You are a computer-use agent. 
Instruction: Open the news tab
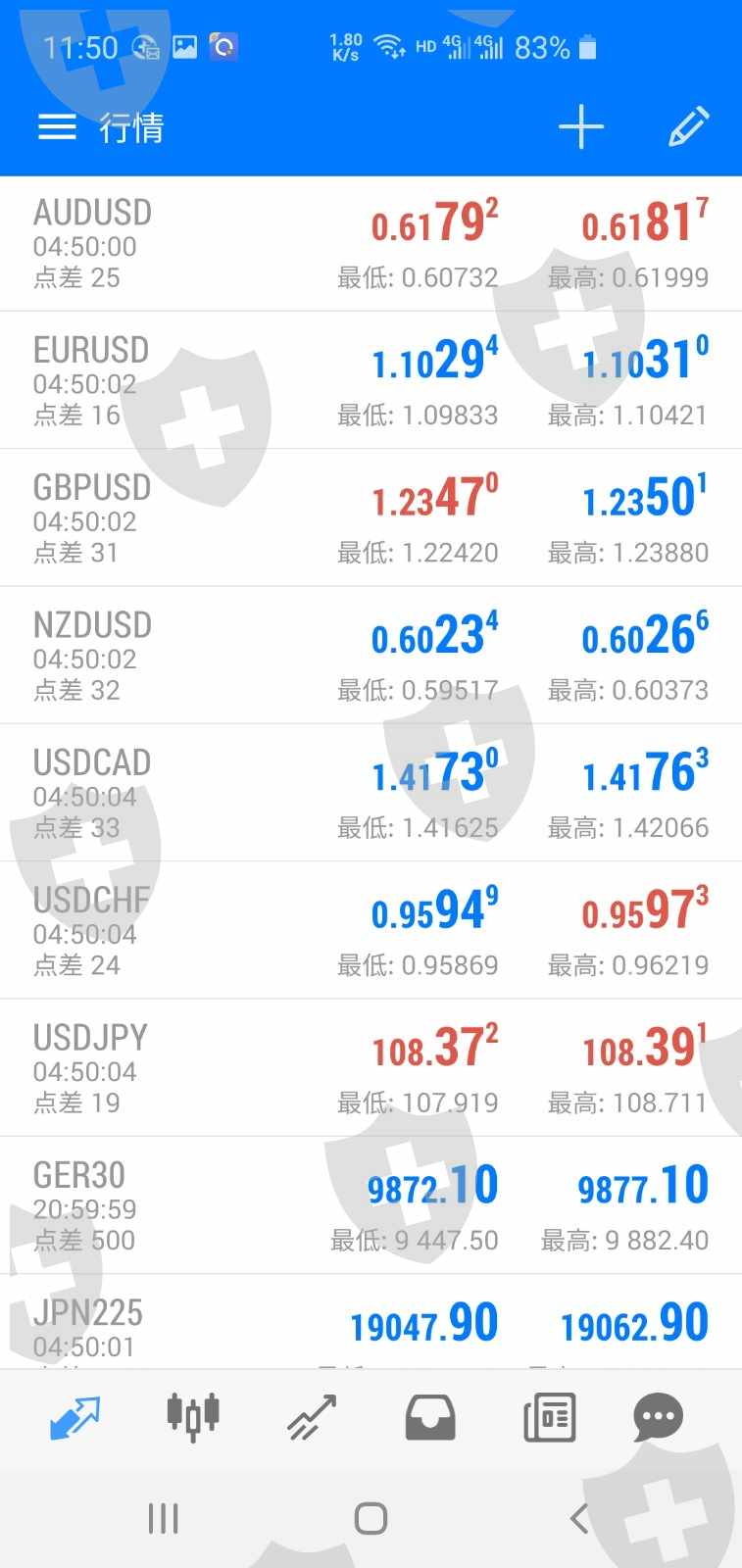549,1417
